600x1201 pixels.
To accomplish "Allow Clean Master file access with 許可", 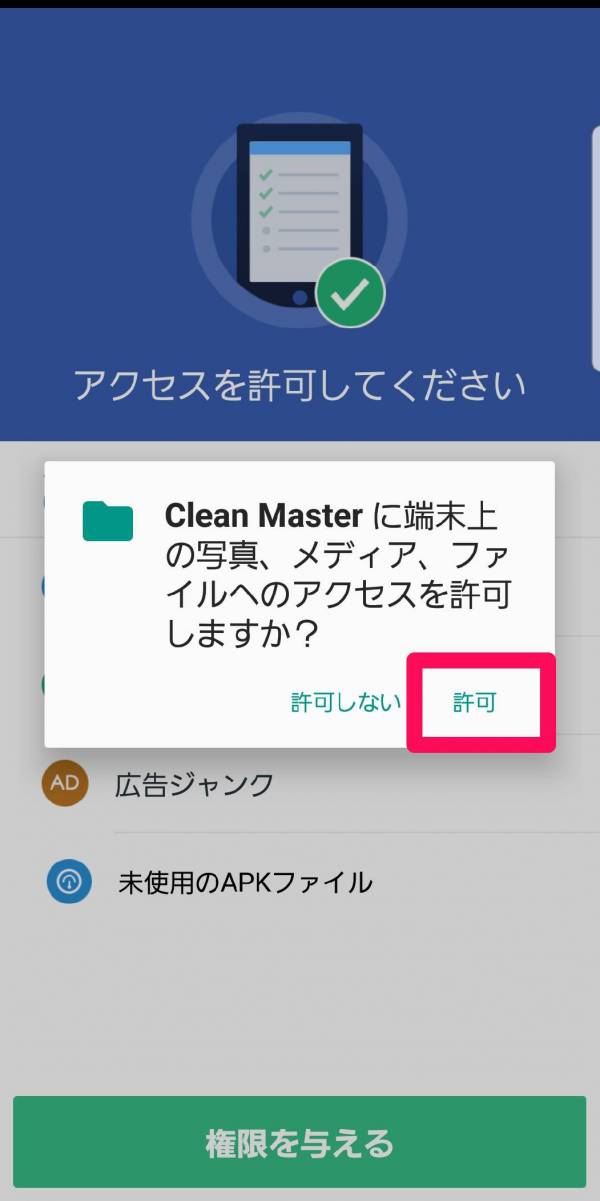I will tap(474, 703).
